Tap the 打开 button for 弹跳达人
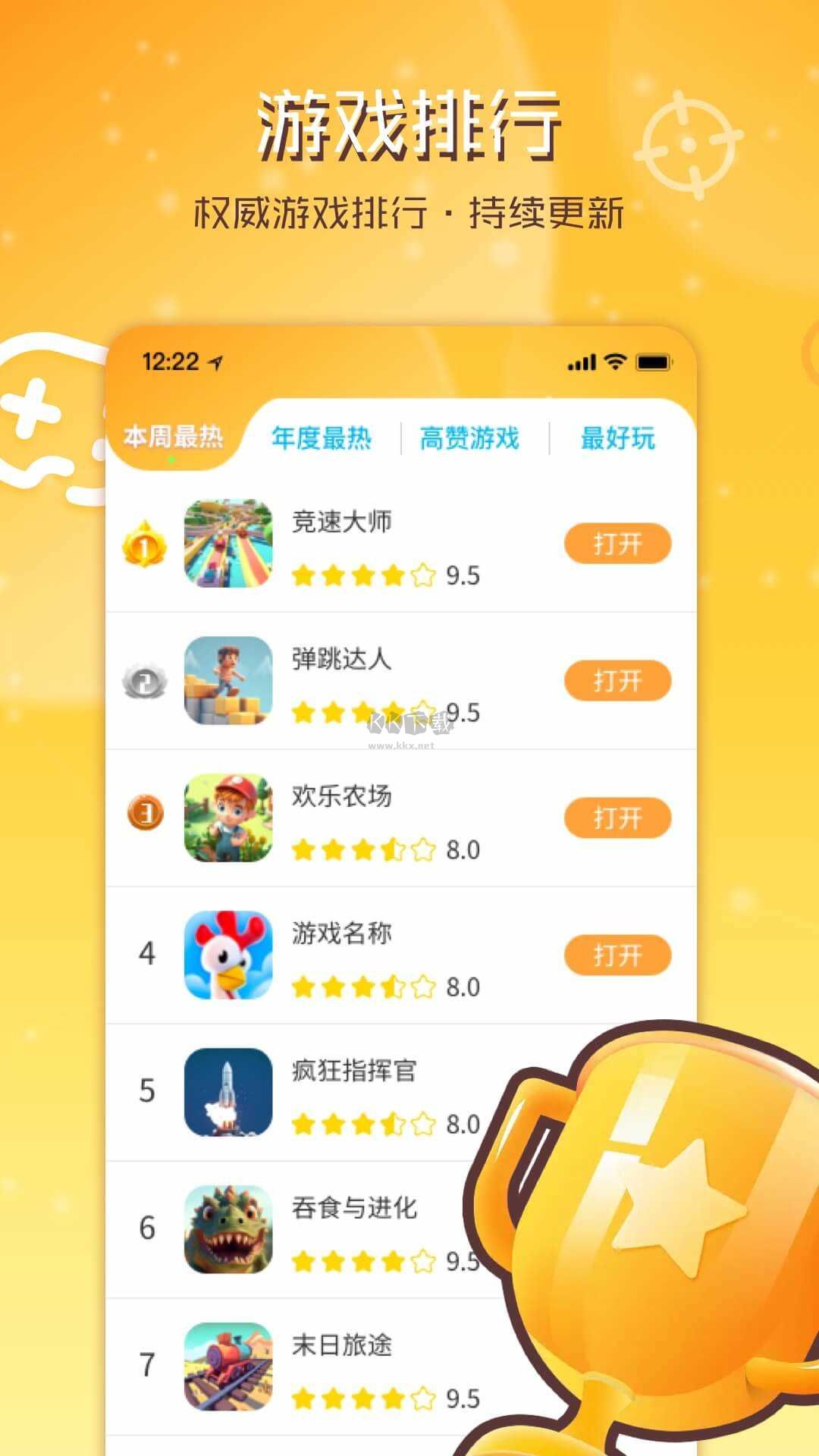Screen dimensions: 819x1456 tap(617, 681)
